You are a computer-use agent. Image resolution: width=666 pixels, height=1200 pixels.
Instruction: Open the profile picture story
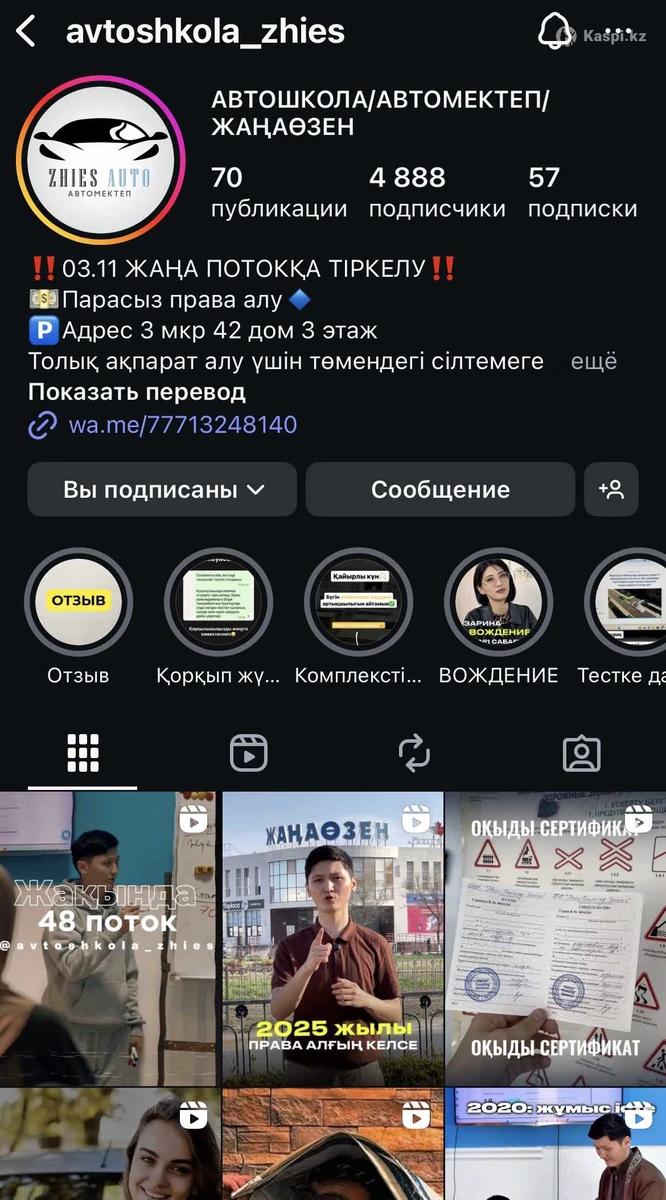point(102,160)
